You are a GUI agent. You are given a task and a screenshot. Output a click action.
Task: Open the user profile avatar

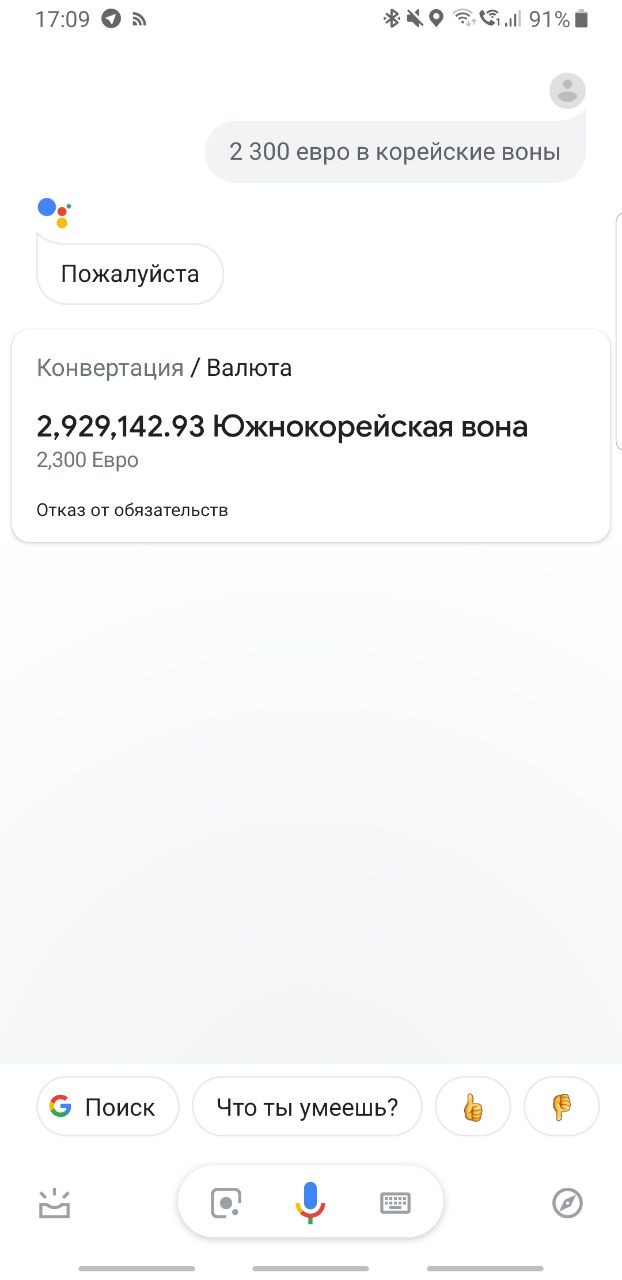567,91
